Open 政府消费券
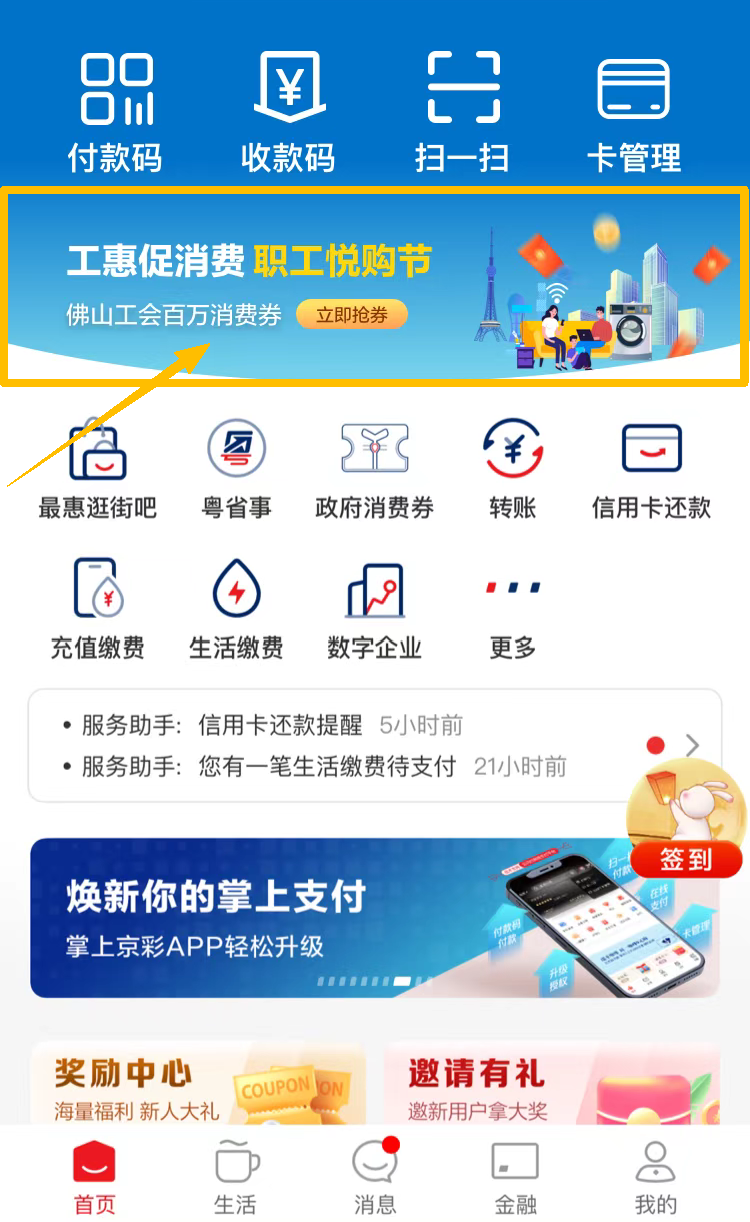The image size is (750, 1222). coord(374,468)
